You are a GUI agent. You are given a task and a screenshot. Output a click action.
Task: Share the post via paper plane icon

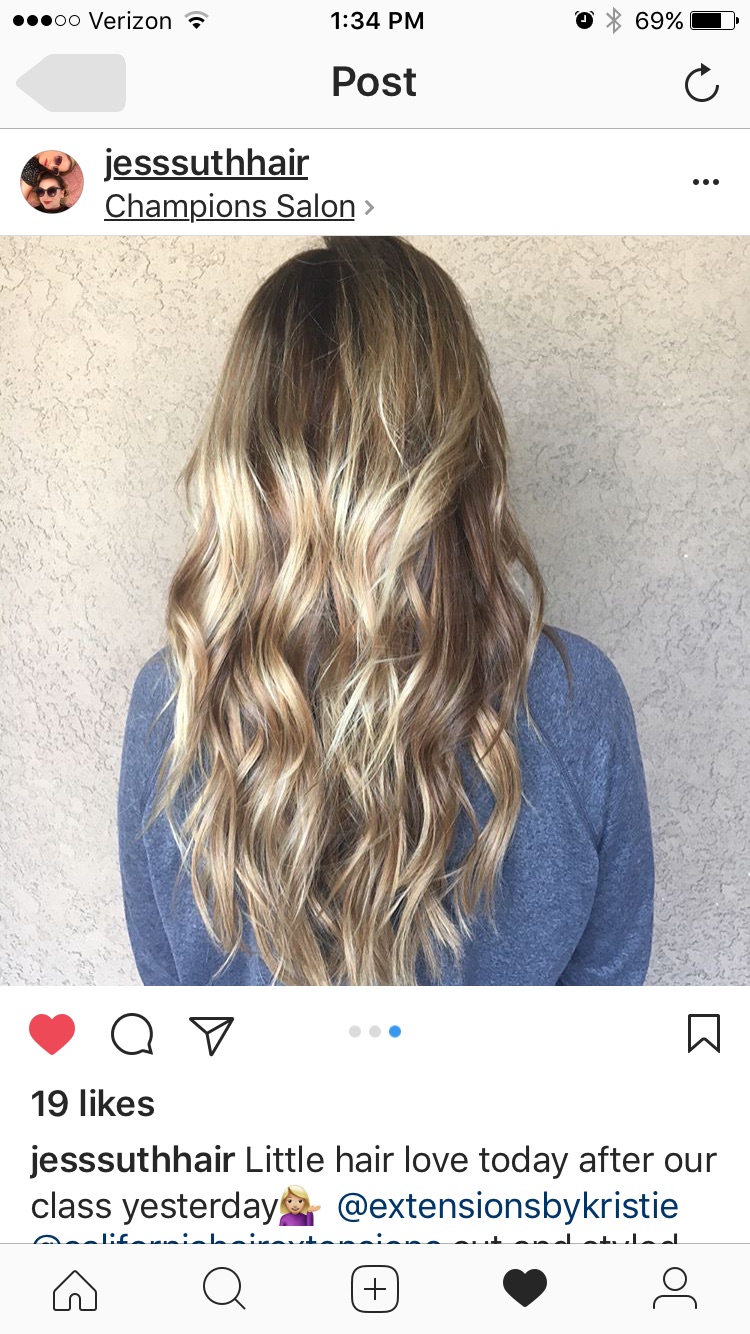click(211, 1034)
